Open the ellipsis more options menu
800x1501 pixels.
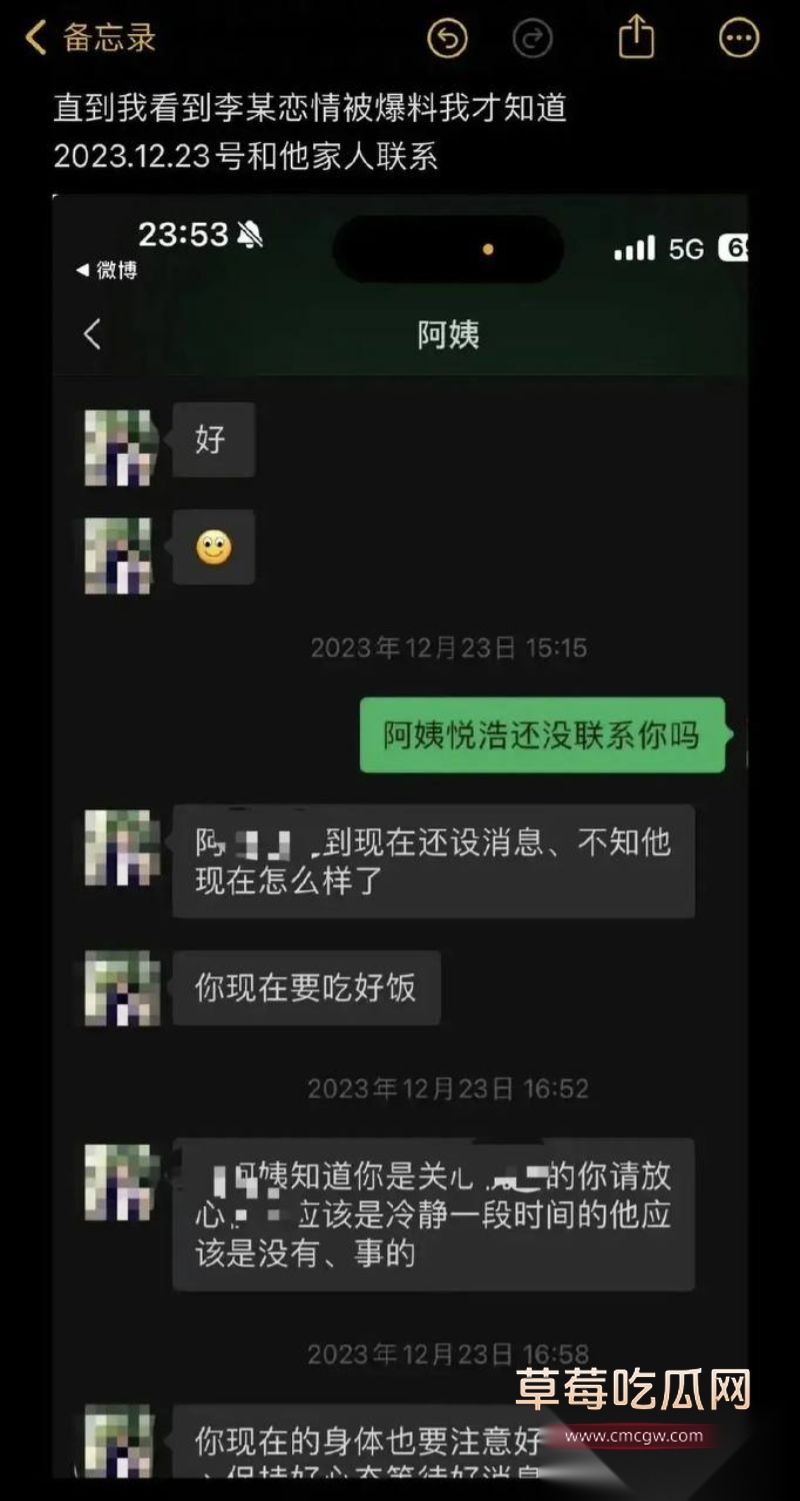pyautogui.click(x=737, y=37)
